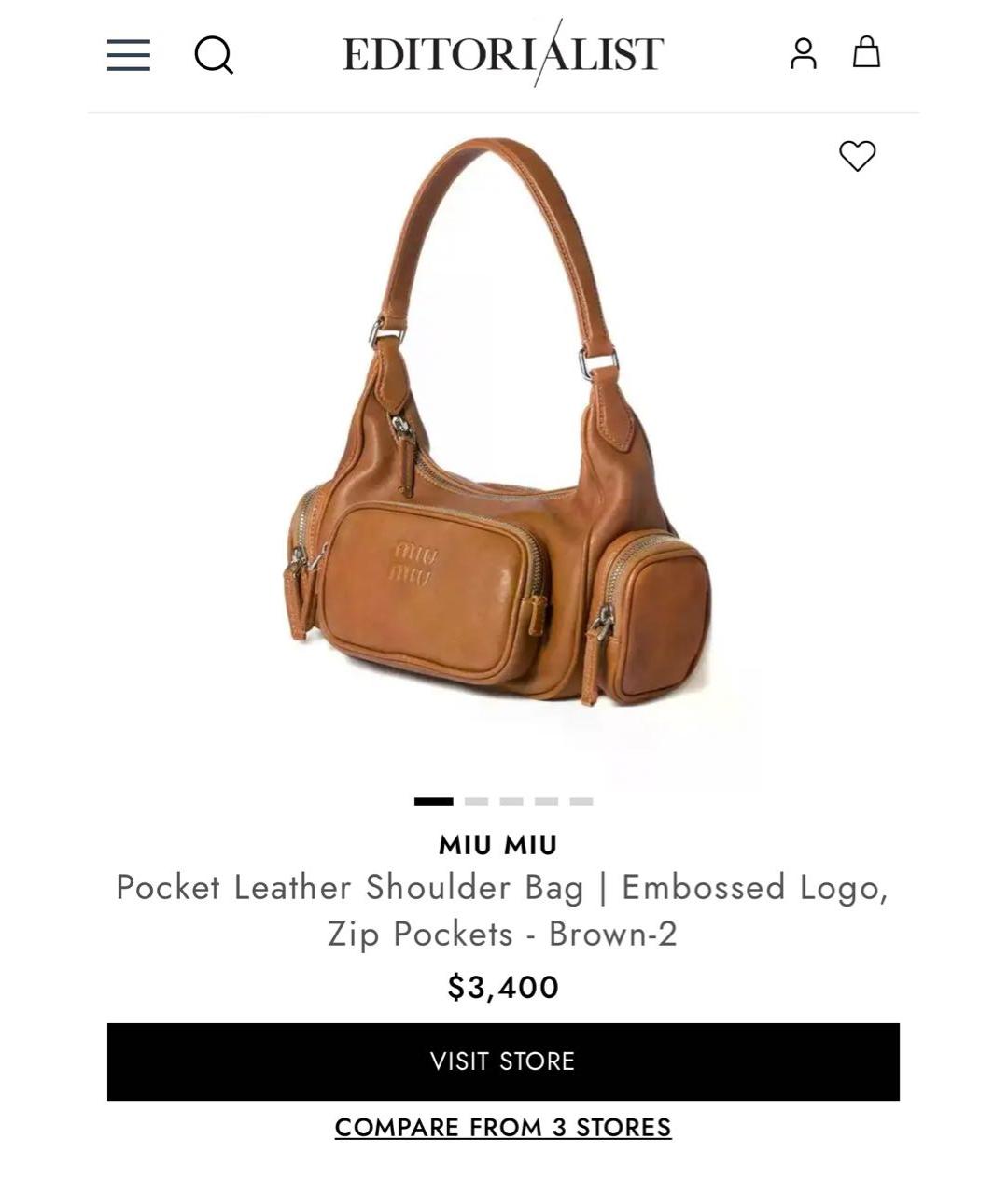Open Compare From 3 Stores link
Viewport: 1008px width, 1195px height.
point(503,1127)
